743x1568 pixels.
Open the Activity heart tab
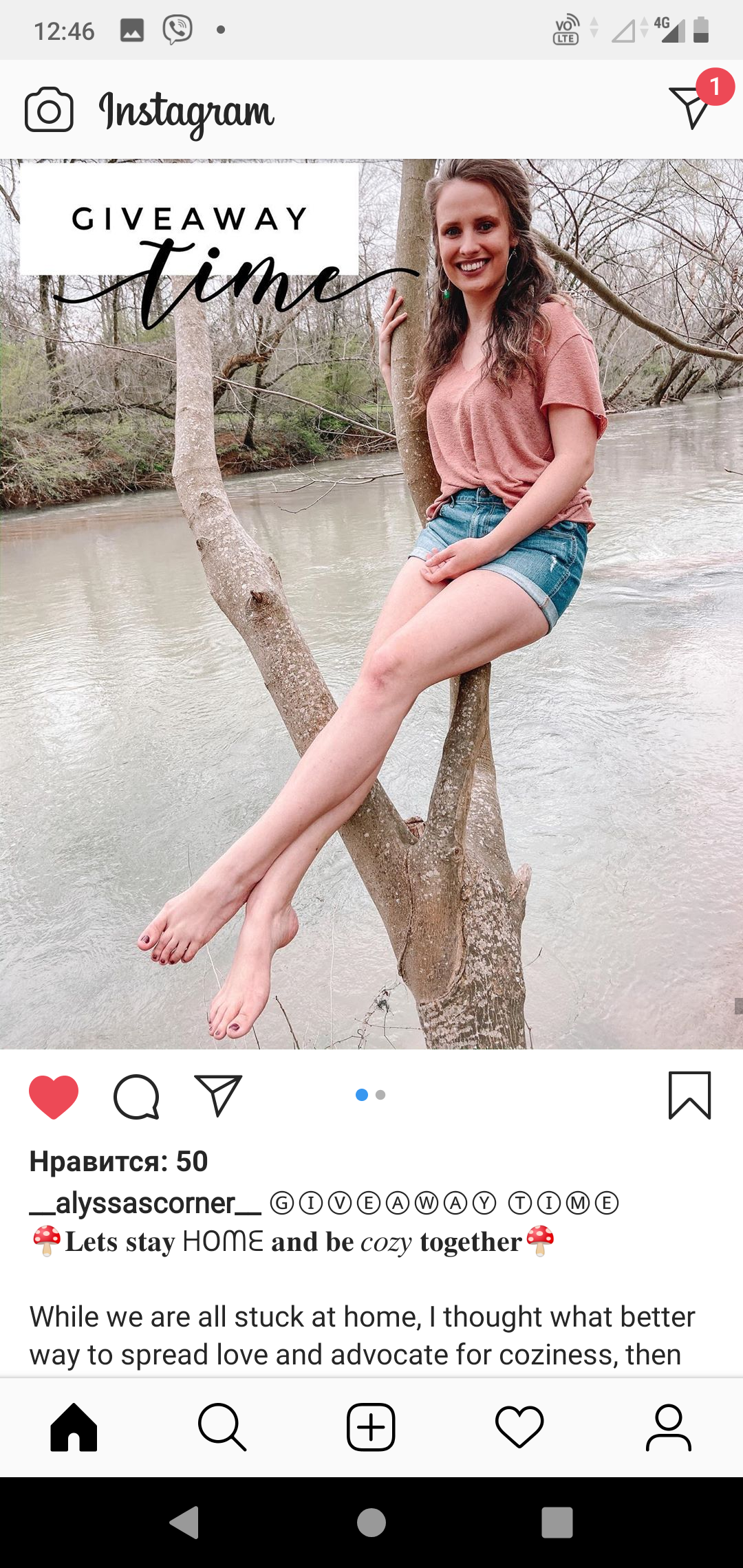(x=519, y=1427)
